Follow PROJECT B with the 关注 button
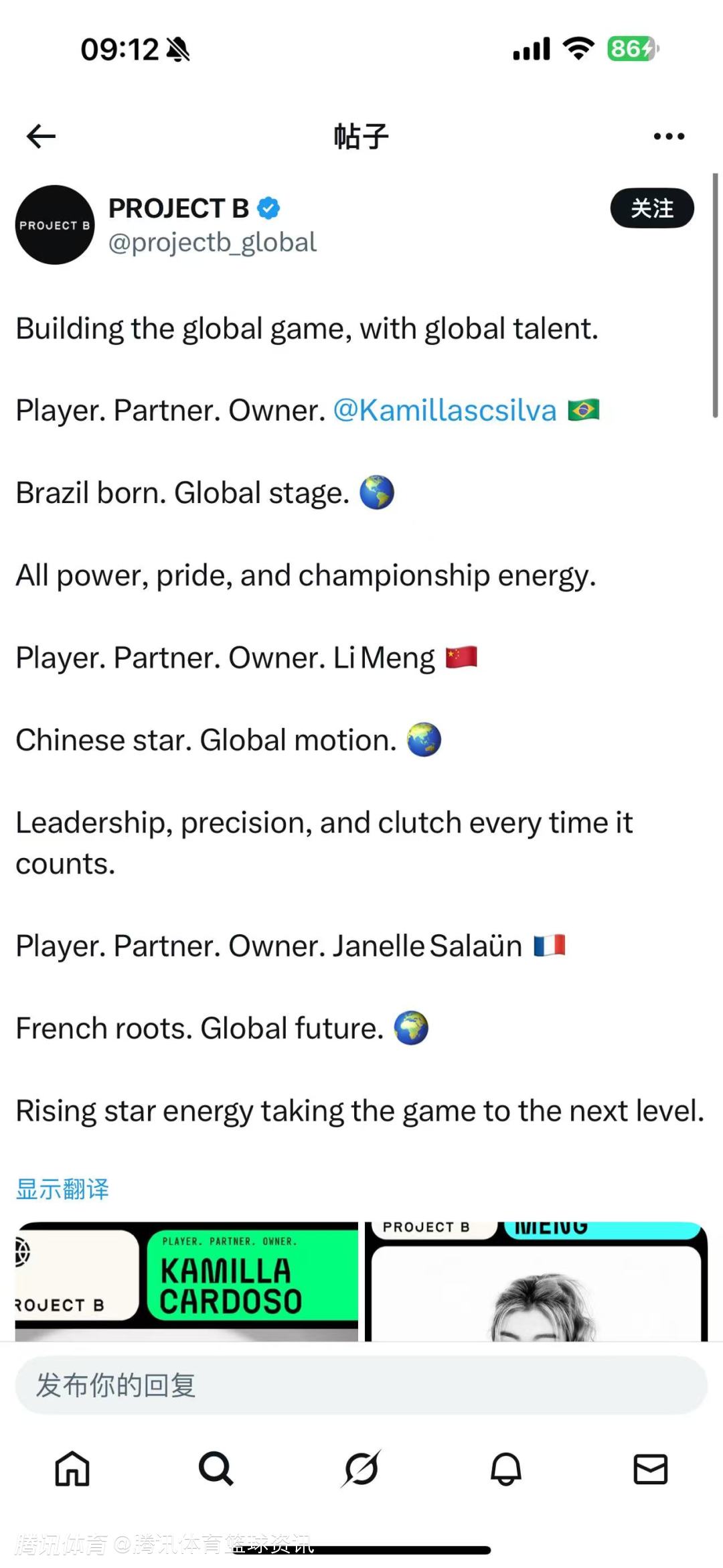This screenshot has height=1568, width=723. (x=651, y=208)
